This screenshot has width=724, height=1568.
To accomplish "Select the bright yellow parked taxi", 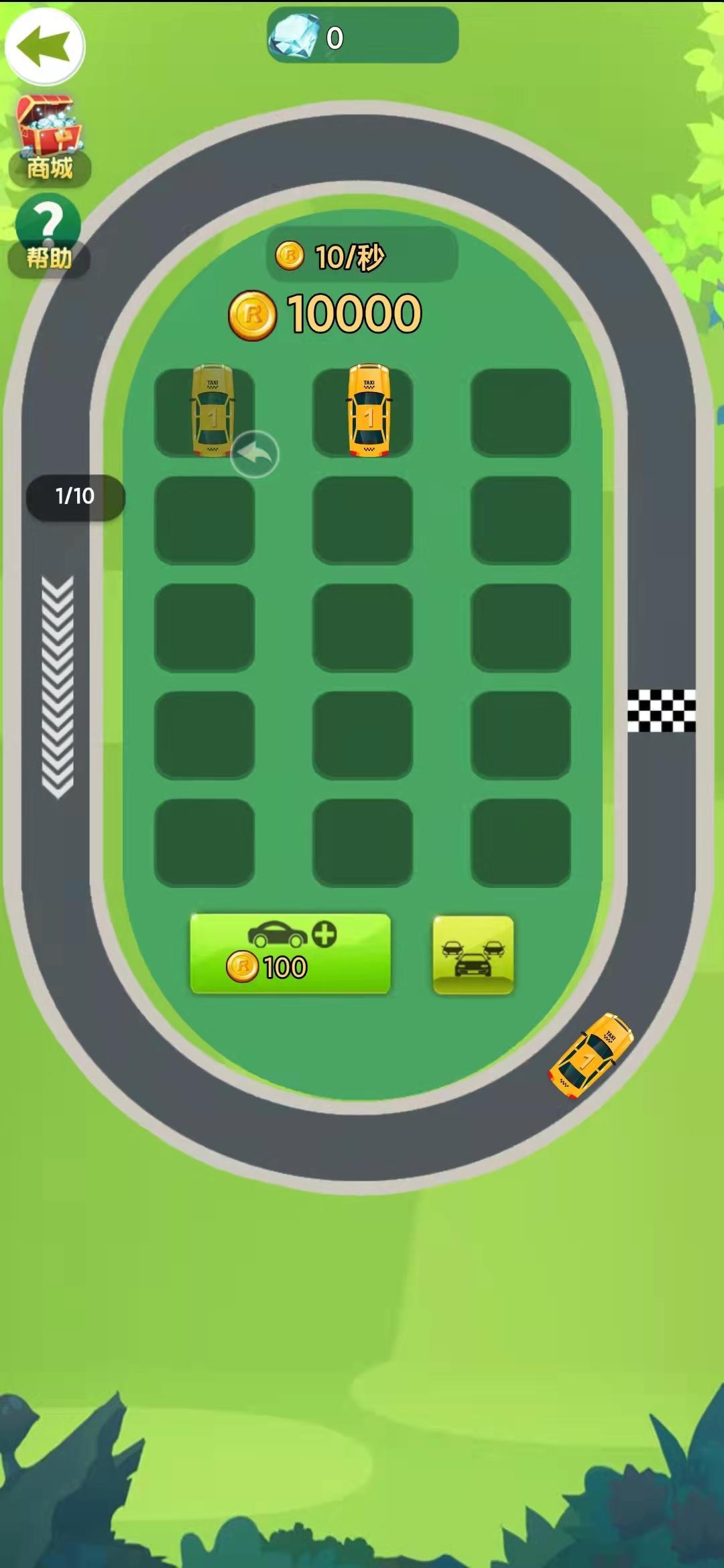I will (x=368, y=411).
